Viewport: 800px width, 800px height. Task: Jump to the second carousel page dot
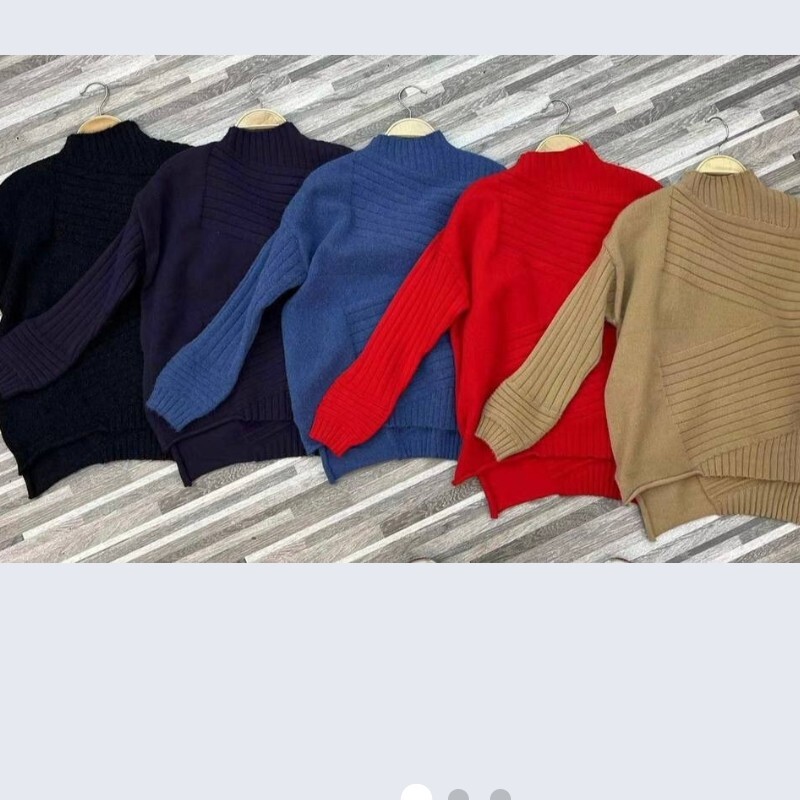[x=459, y=797]
